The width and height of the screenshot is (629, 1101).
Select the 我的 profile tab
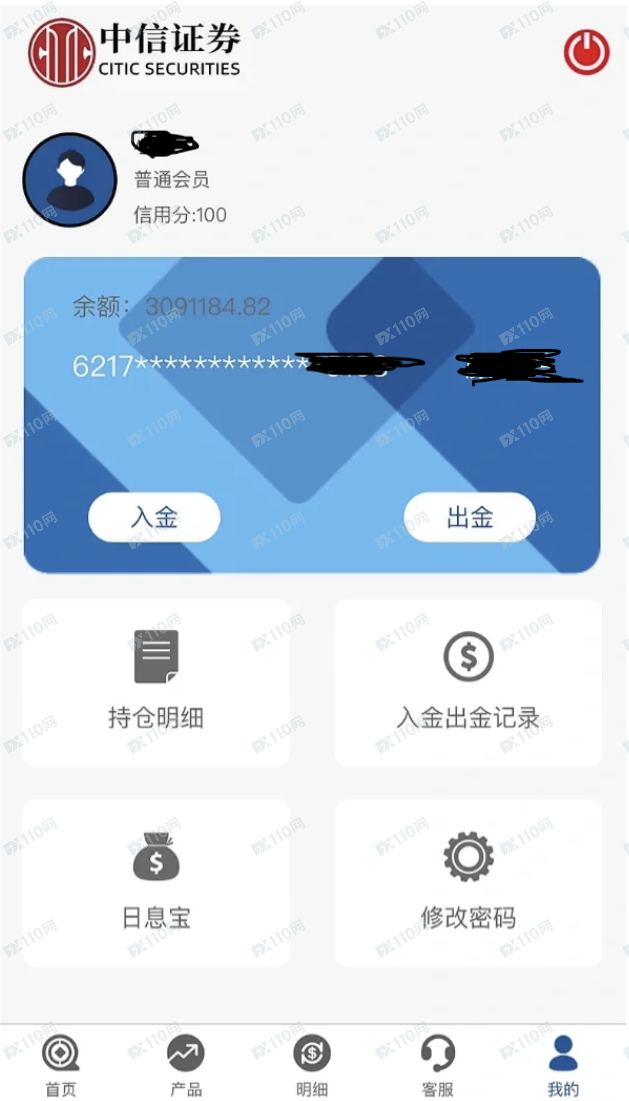(x=563, y=1065)
